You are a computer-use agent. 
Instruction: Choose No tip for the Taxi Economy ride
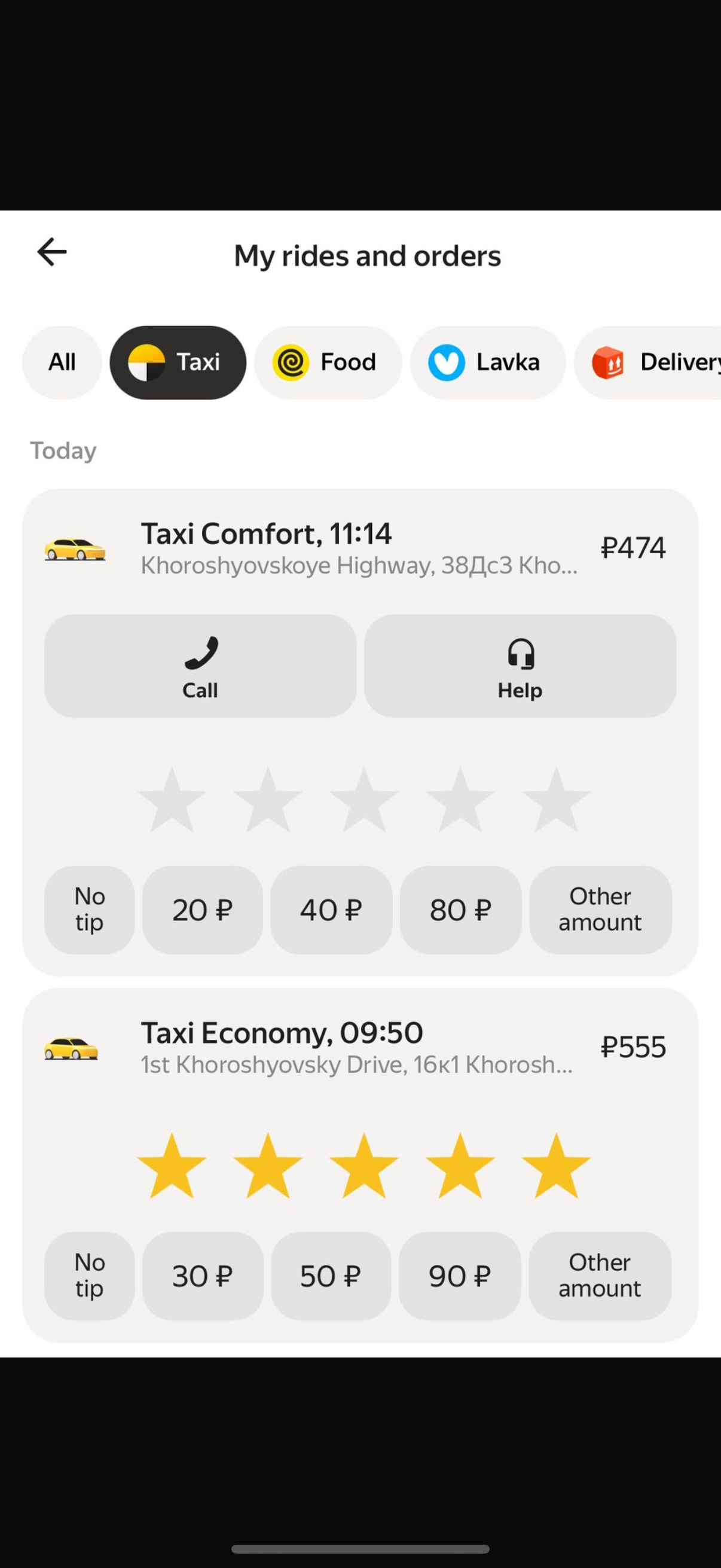coord(90,1276)
